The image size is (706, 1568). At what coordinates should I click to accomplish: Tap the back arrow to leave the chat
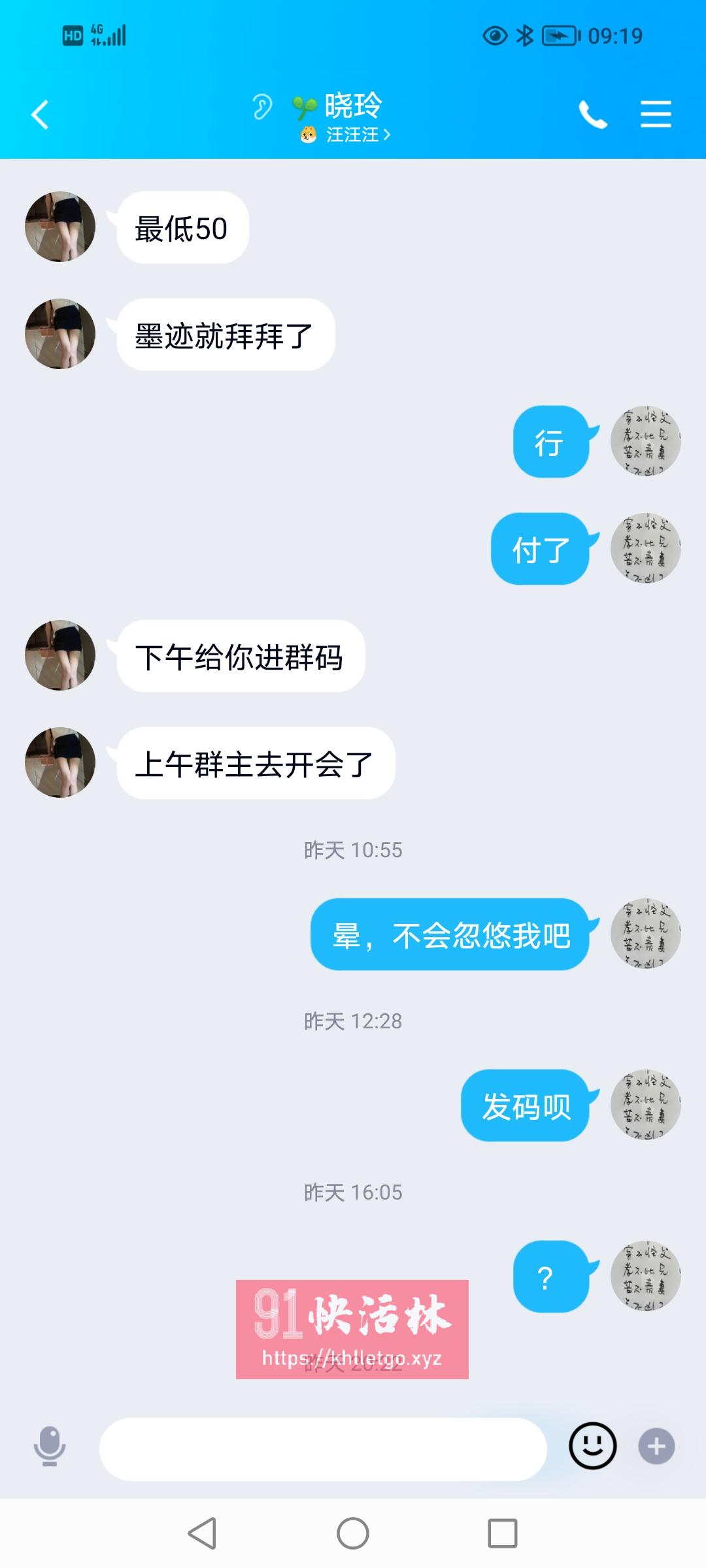point(41,115)
